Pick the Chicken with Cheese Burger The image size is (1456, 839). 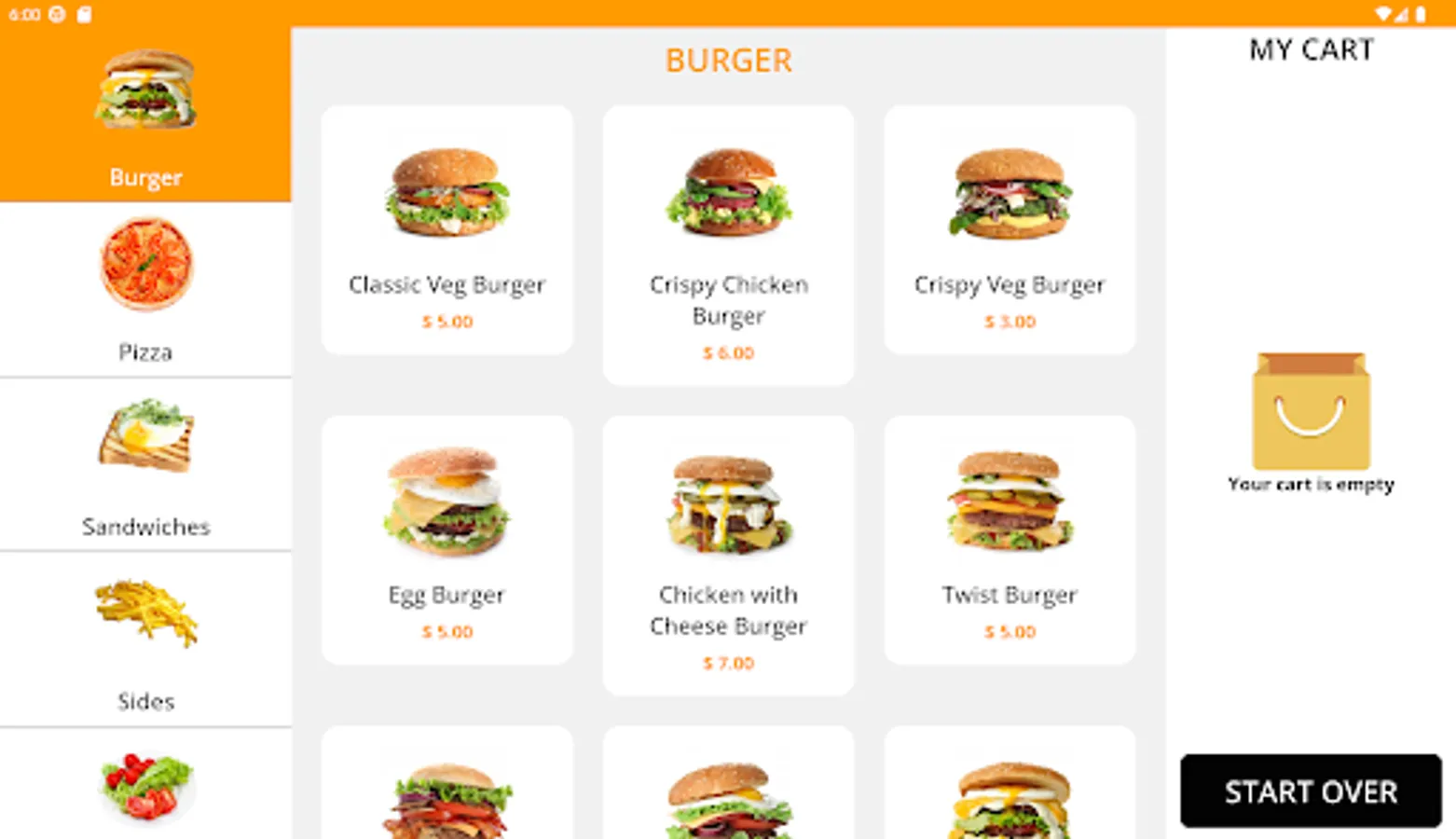pyautogui.click(x=728, y=556)
